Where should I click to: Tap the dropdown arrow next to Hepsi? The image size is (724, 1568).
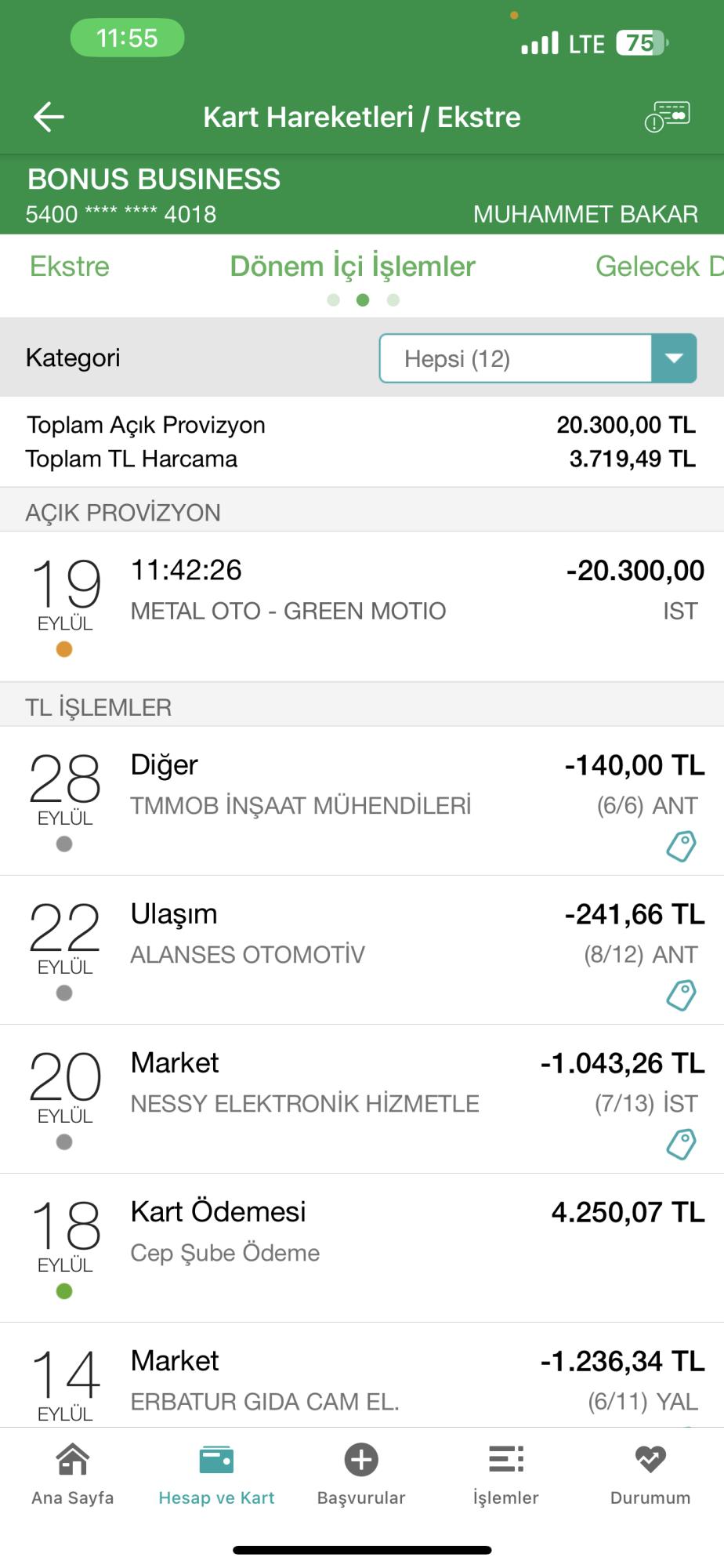(x=675, y=358)
